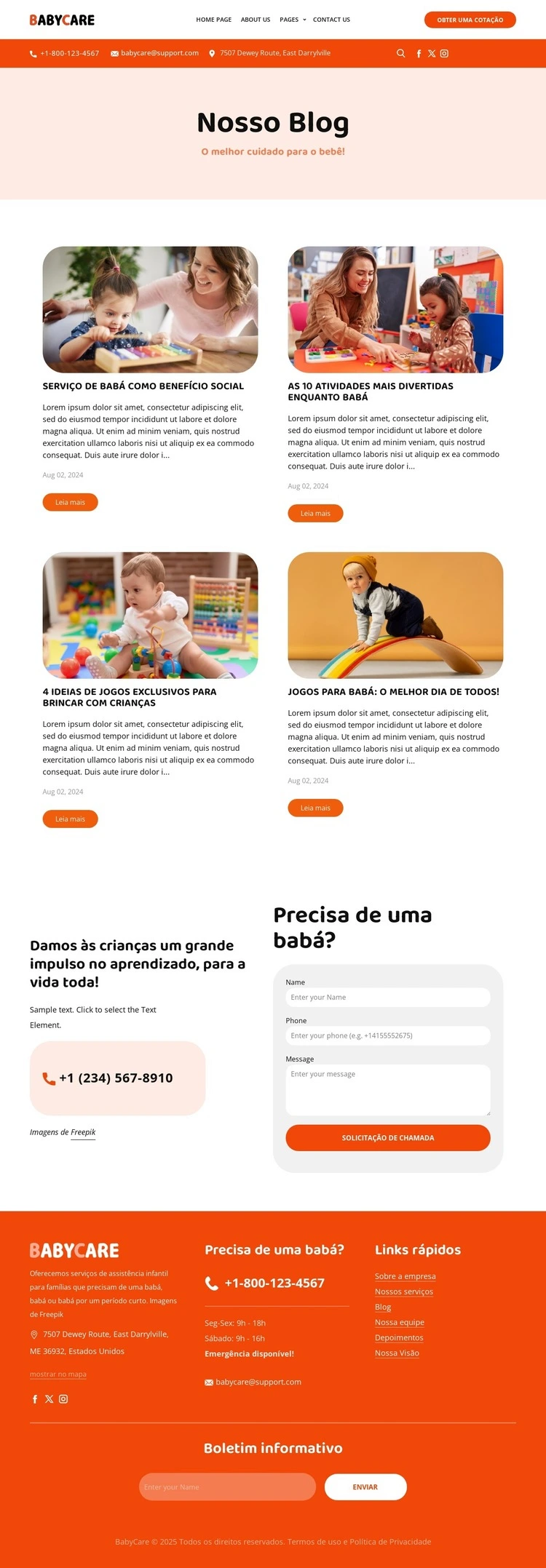Open the mostrar no mapa link
The height and width of the screenshot is (1568, 546).
[x=58, y=1374]
